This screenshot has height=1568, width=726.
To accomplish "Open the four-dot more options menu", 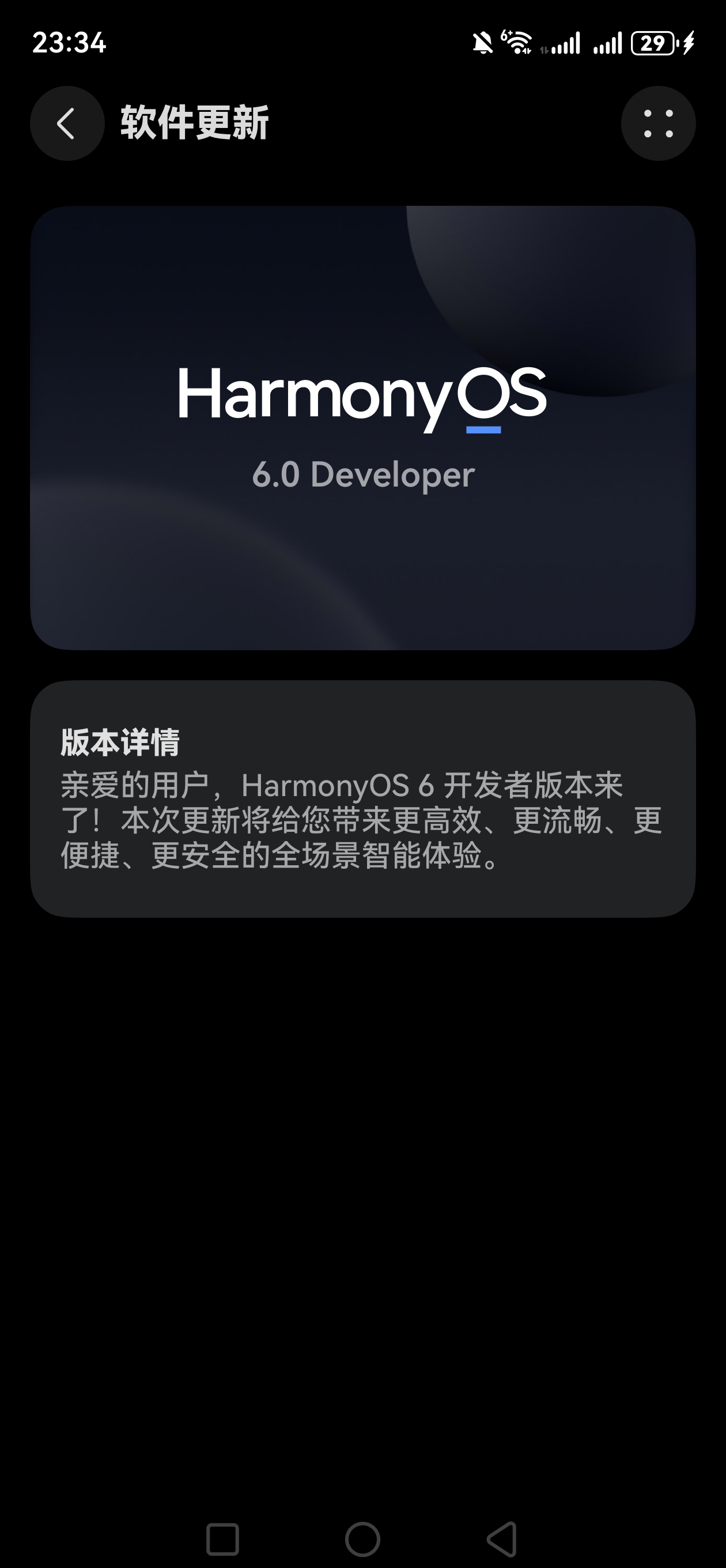I will (658, 123).
